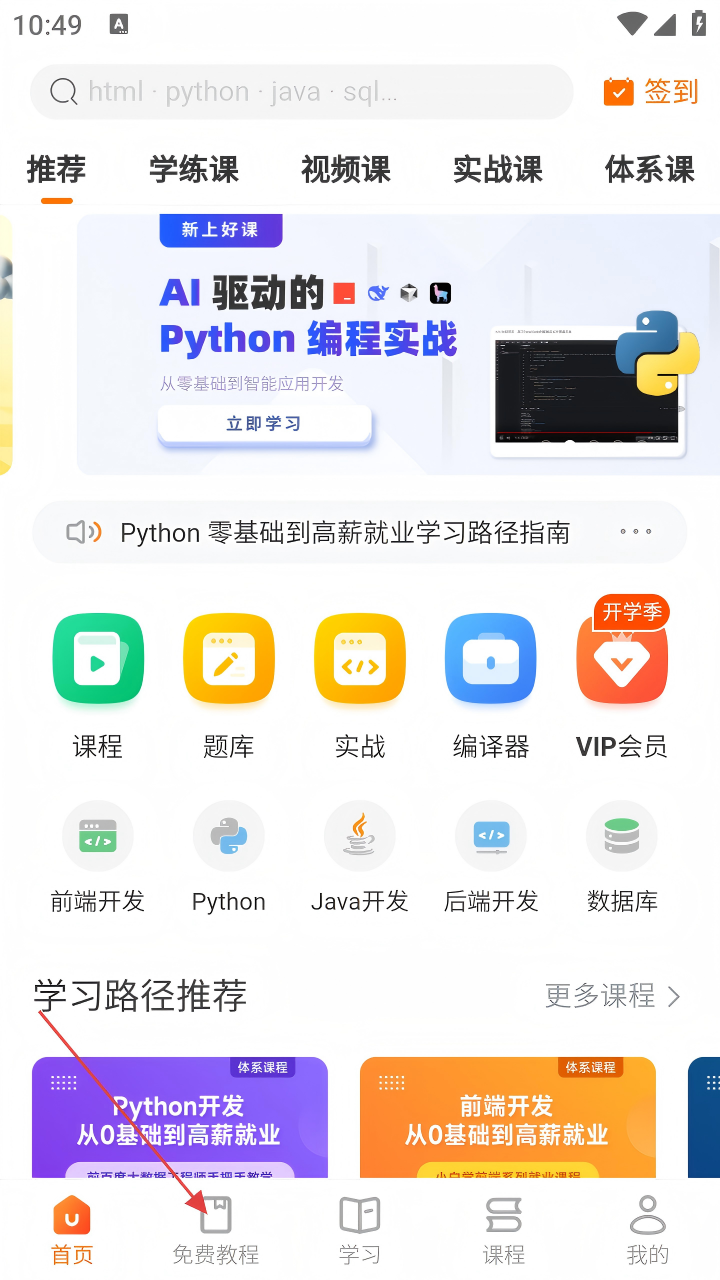View 更多课程 for learning paths
Viewport: 720px width, 1280px height.
pos(612,996)
